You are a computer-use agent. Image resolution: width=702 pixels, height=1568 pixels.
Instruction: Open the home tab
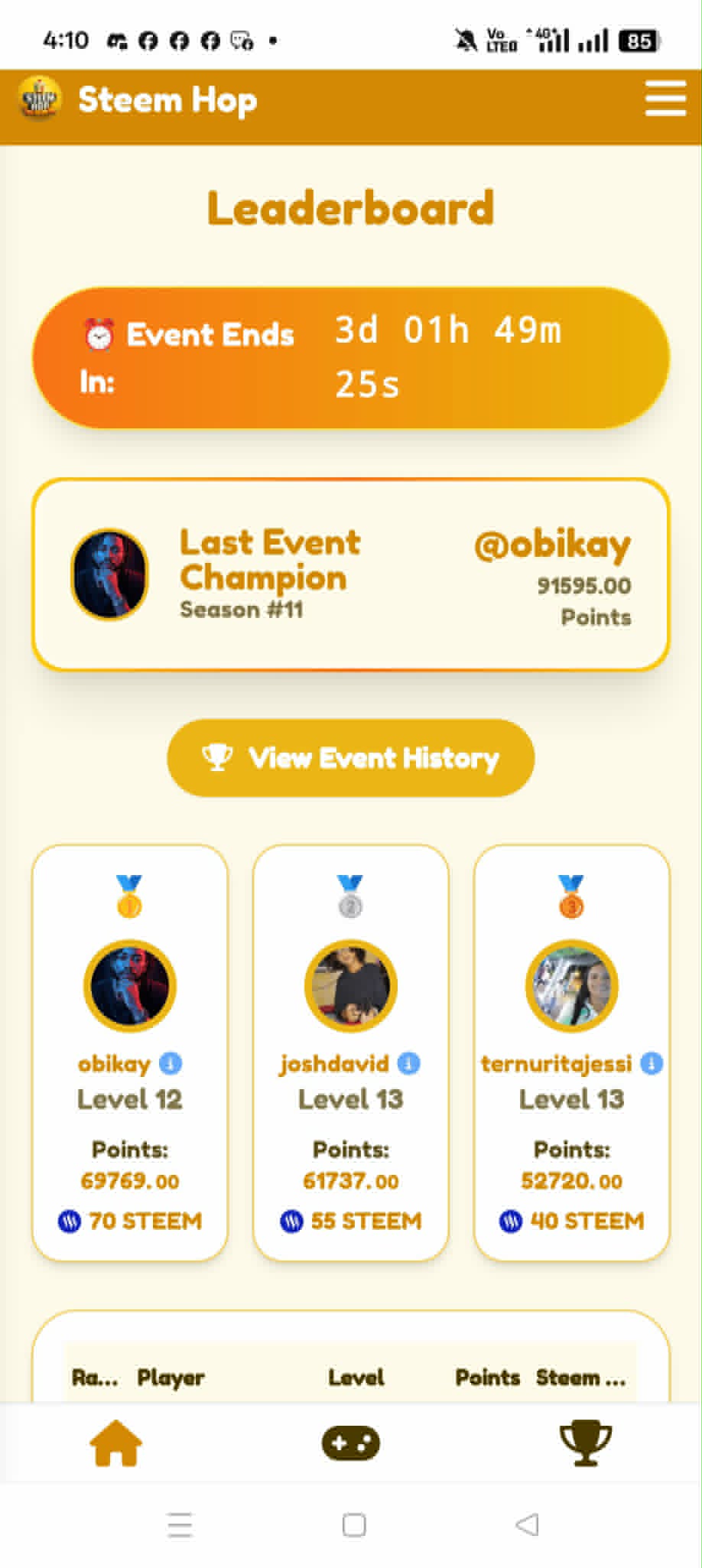coord(115,1443)
